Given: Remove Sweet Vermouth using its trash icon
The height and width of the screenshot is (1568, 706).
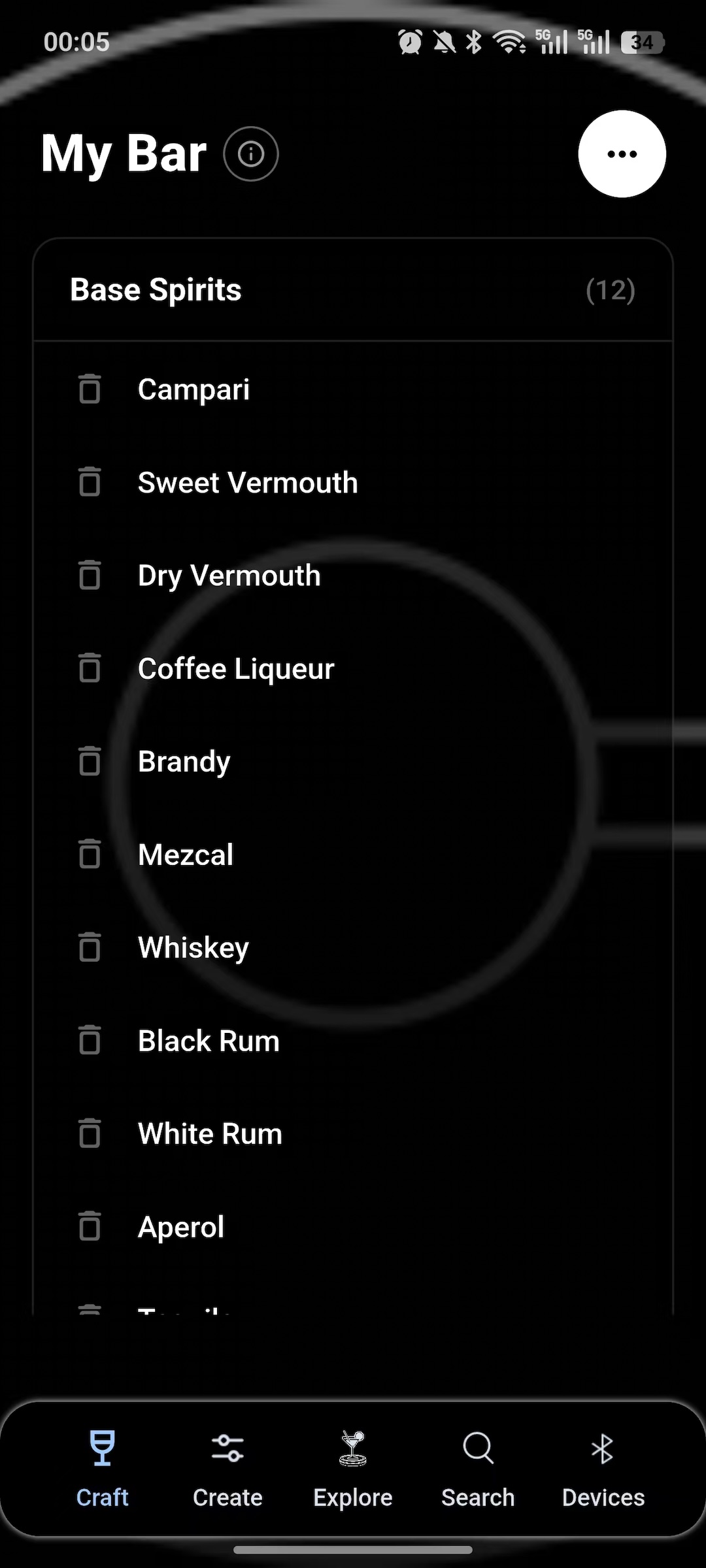Looking at the screenshot, I should click(x=90, y=482).
